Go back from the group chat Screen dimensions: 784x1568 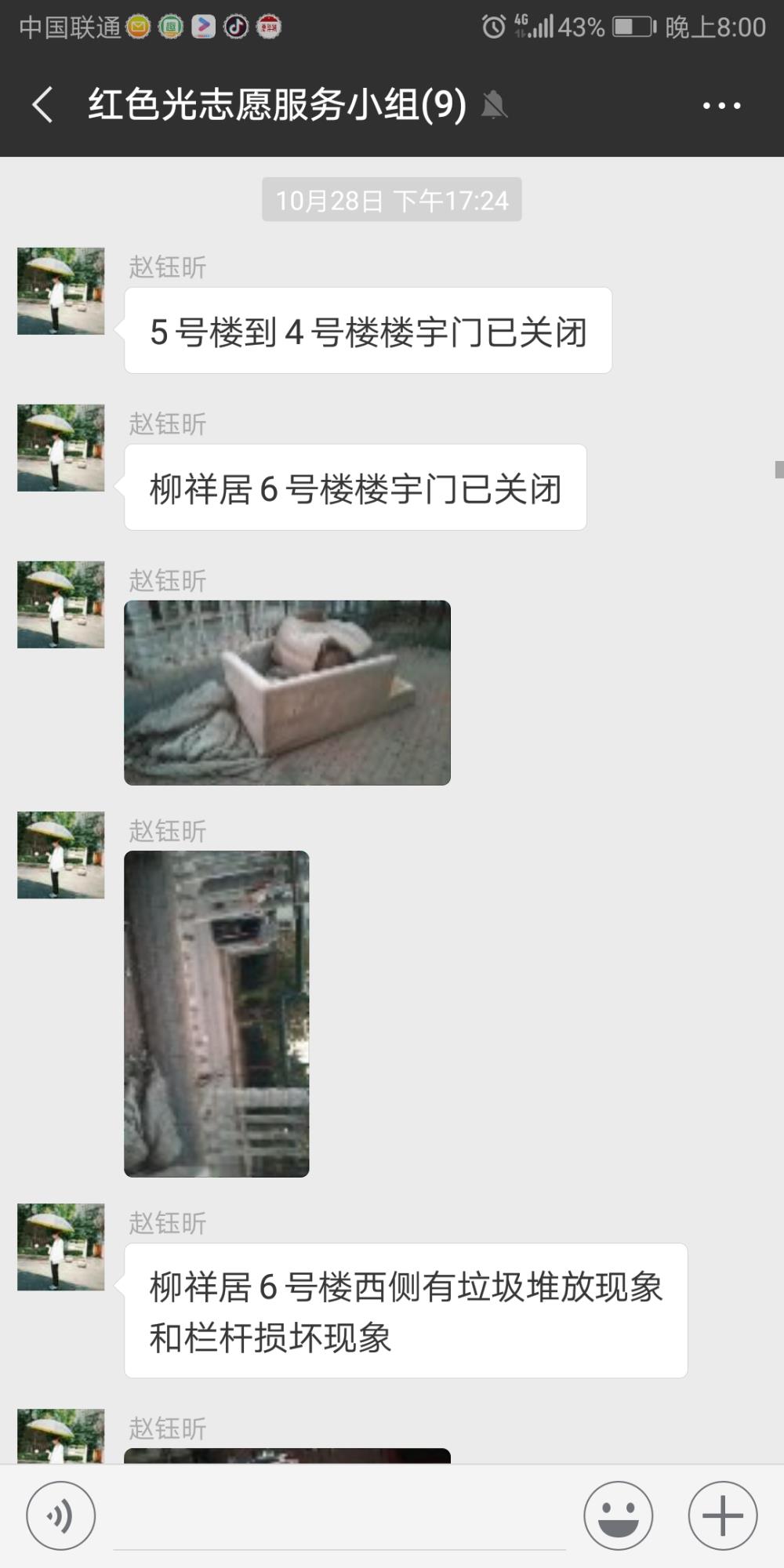(43, 104)
